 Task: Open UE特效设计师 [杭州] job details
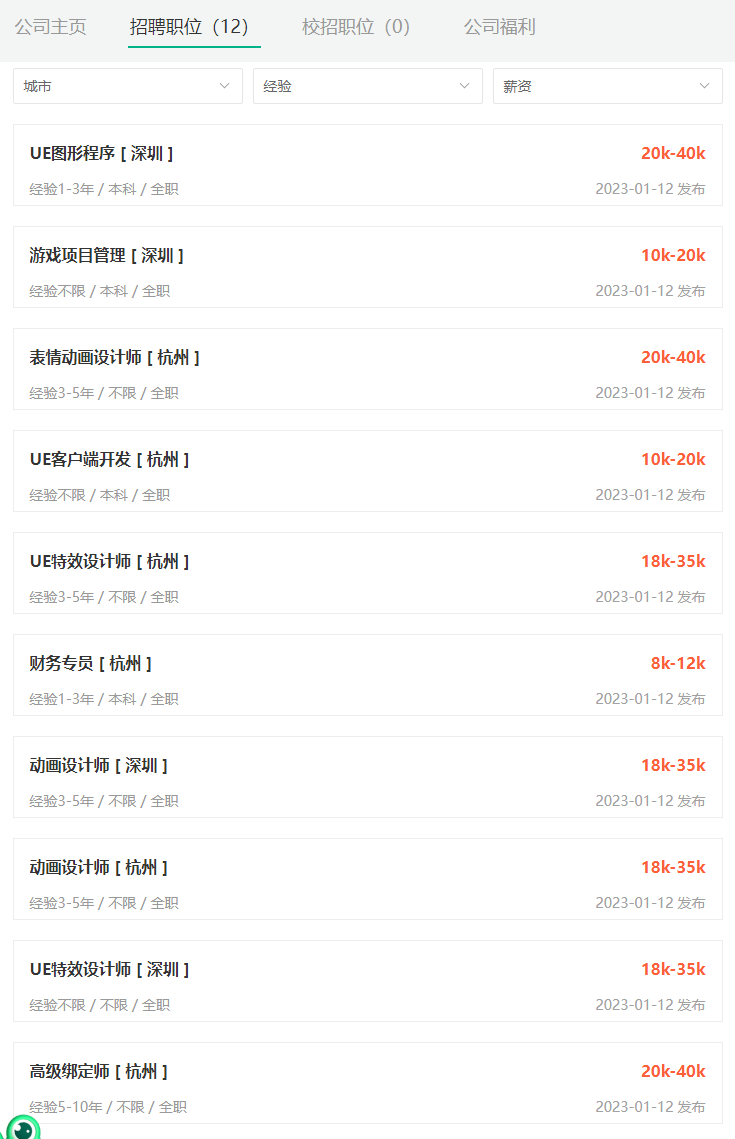pos(110,562)
